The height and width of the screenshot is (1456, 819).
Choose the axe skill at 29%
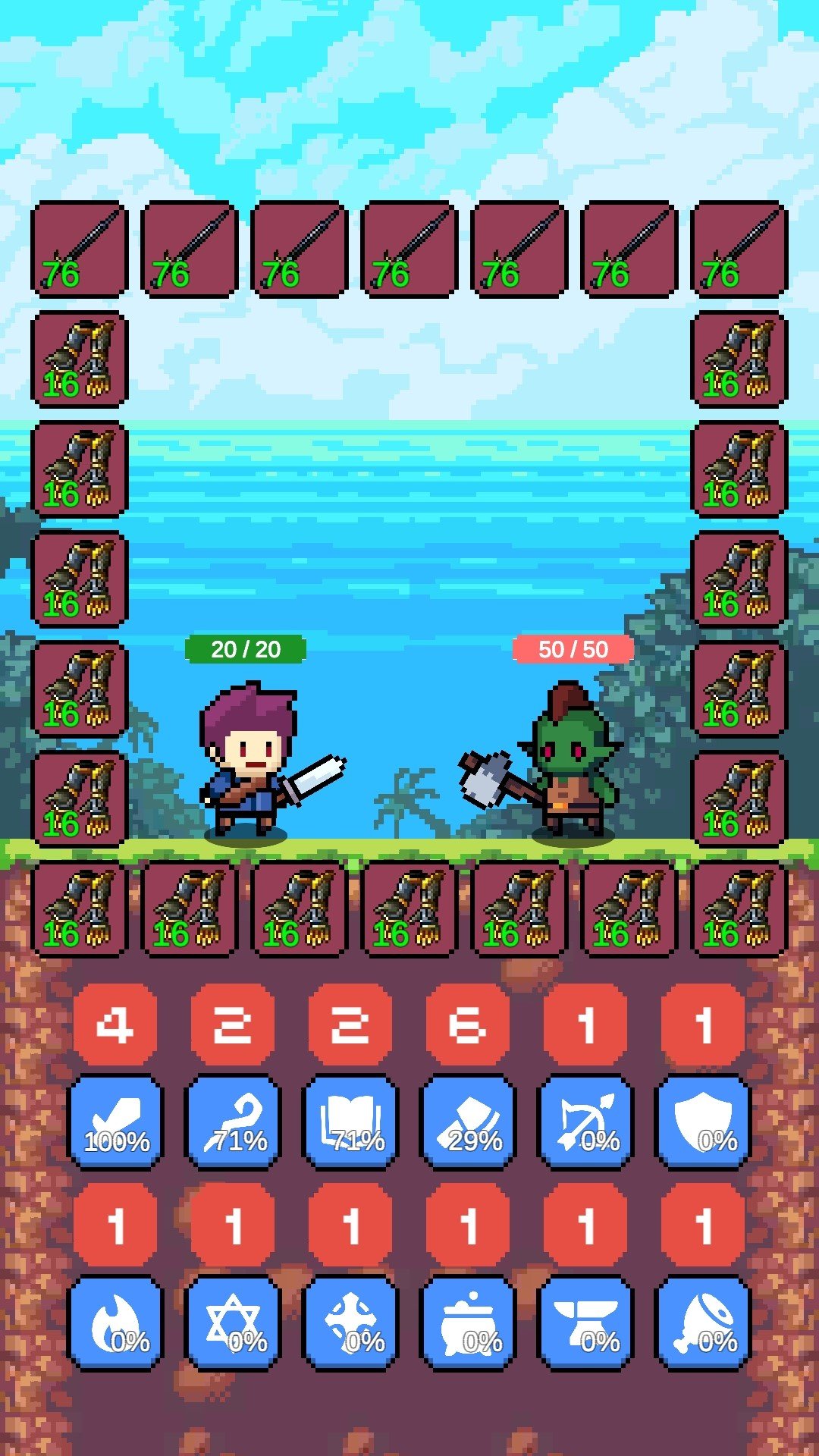[468, 1122]
